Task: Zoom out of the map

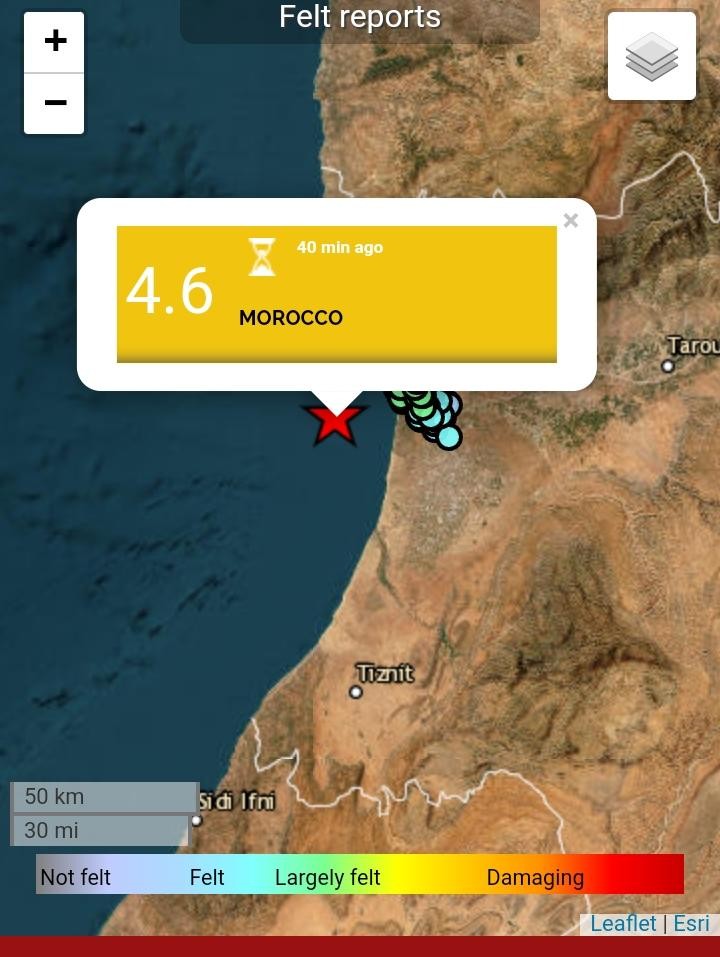Action: pyautogui.click(x=54, y=103)
